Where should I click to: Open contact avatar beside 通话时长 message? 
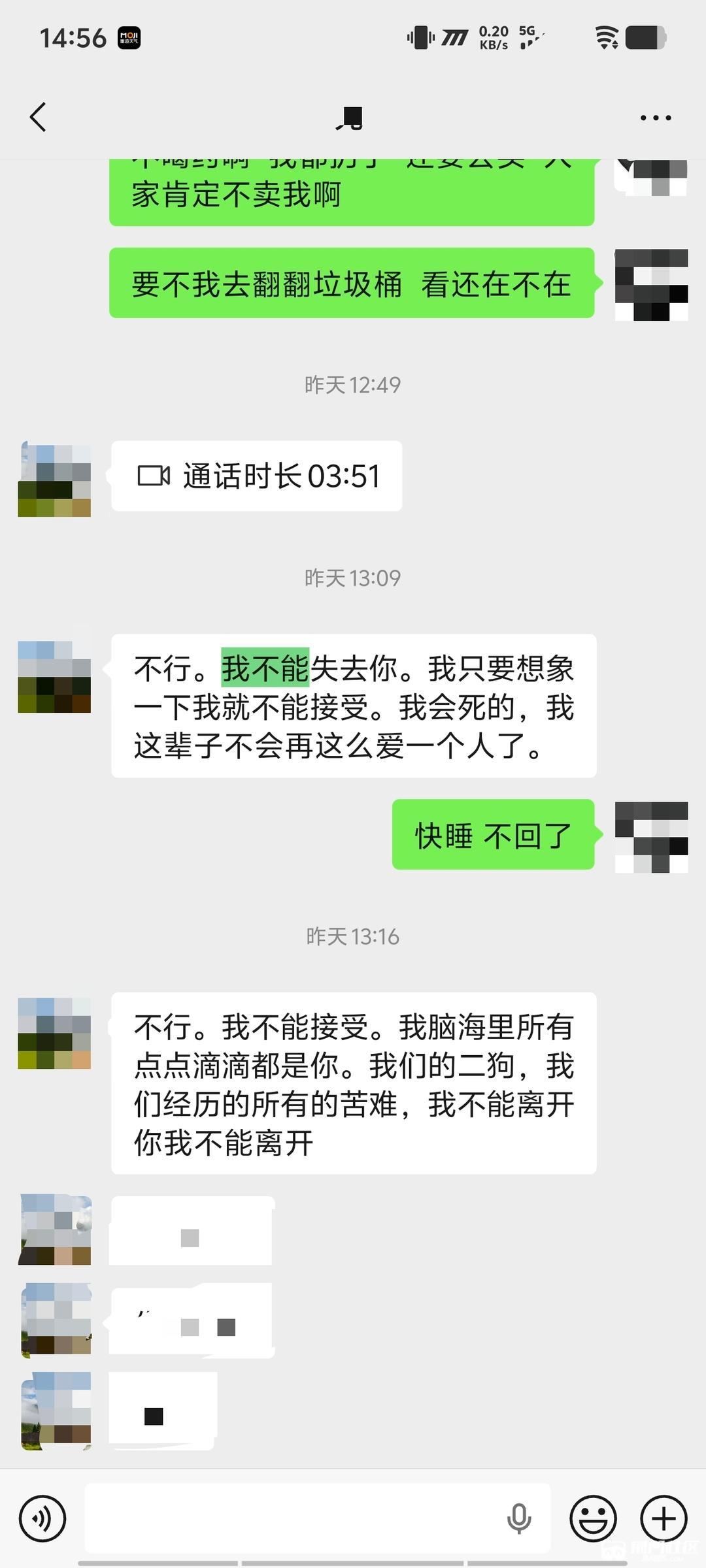[x=54, y=480]
